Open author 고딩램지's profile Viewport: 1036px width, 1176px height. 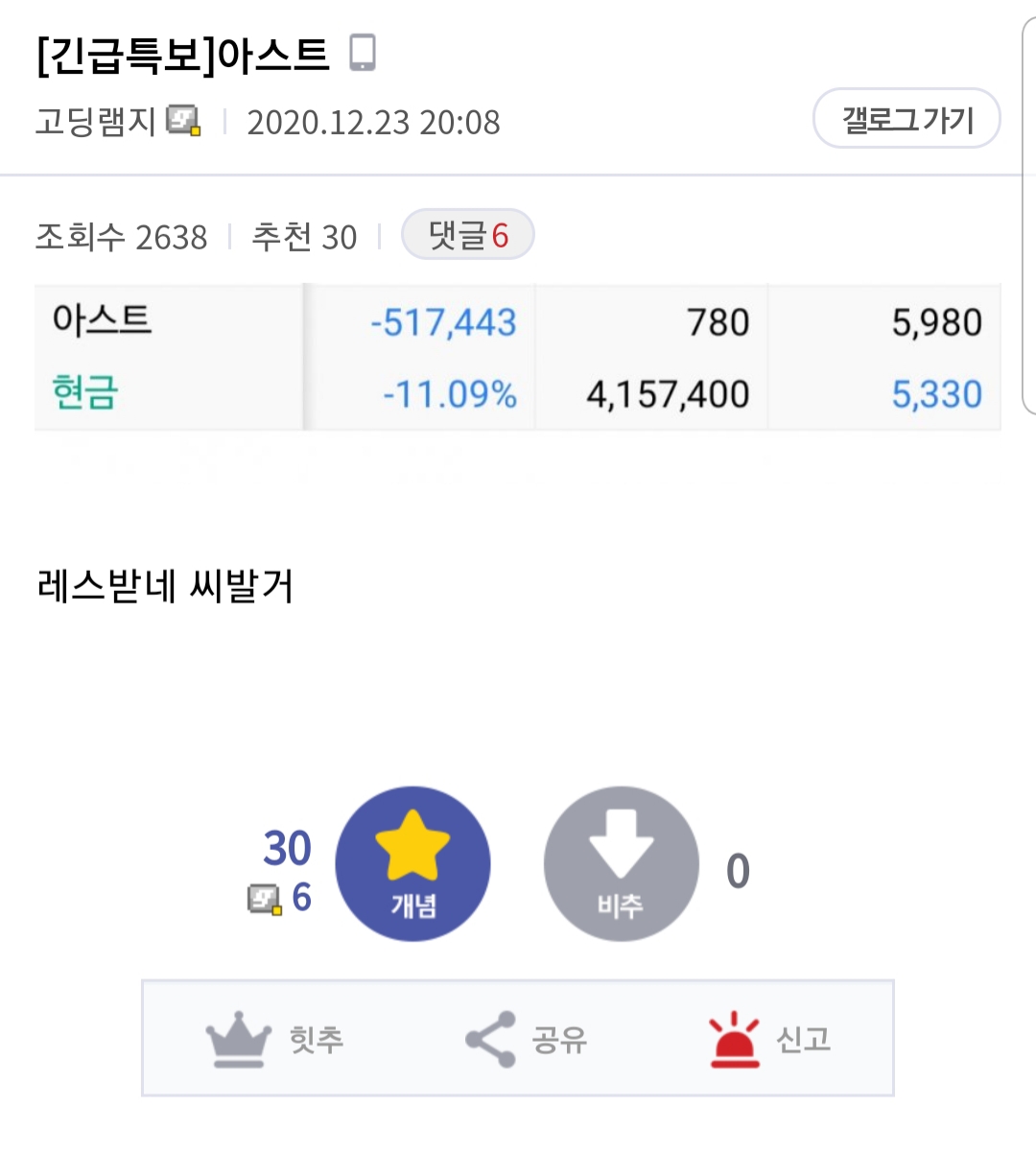point(95,122)
